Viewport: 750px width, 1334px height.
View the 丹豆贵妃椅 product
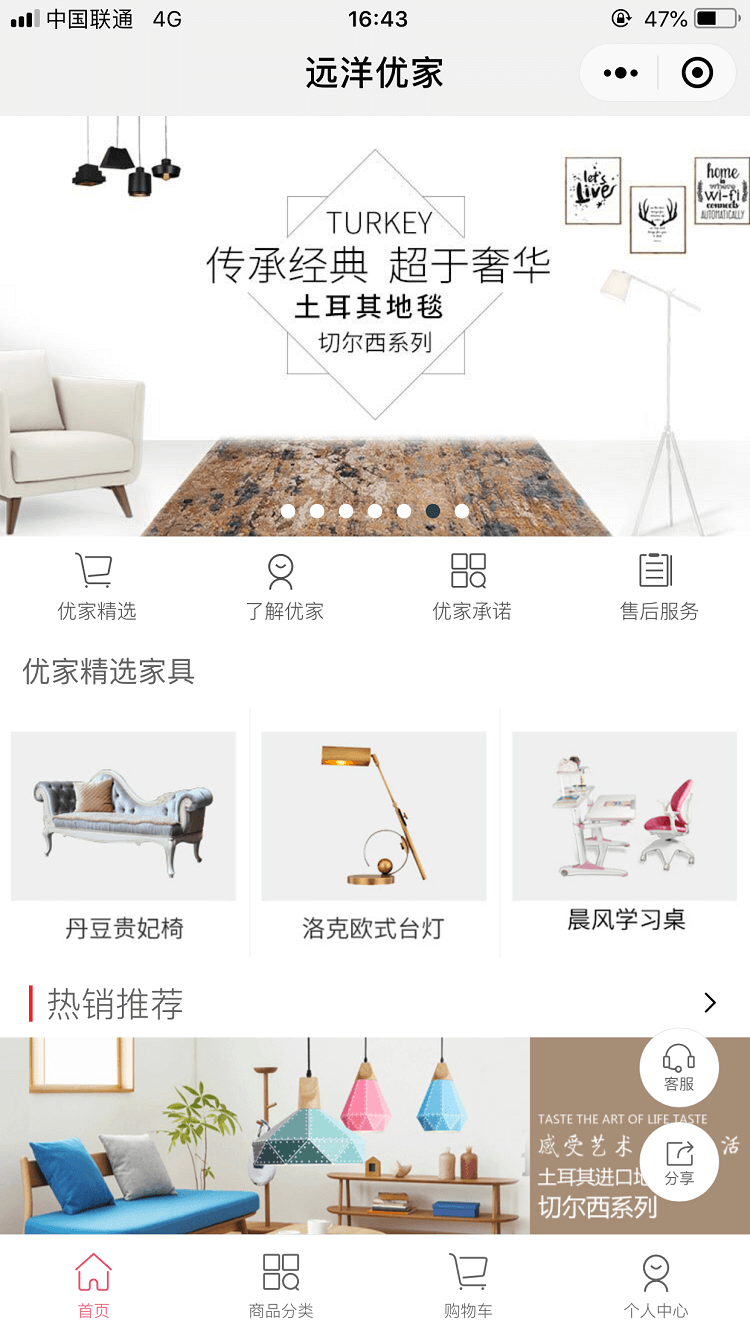124,835
